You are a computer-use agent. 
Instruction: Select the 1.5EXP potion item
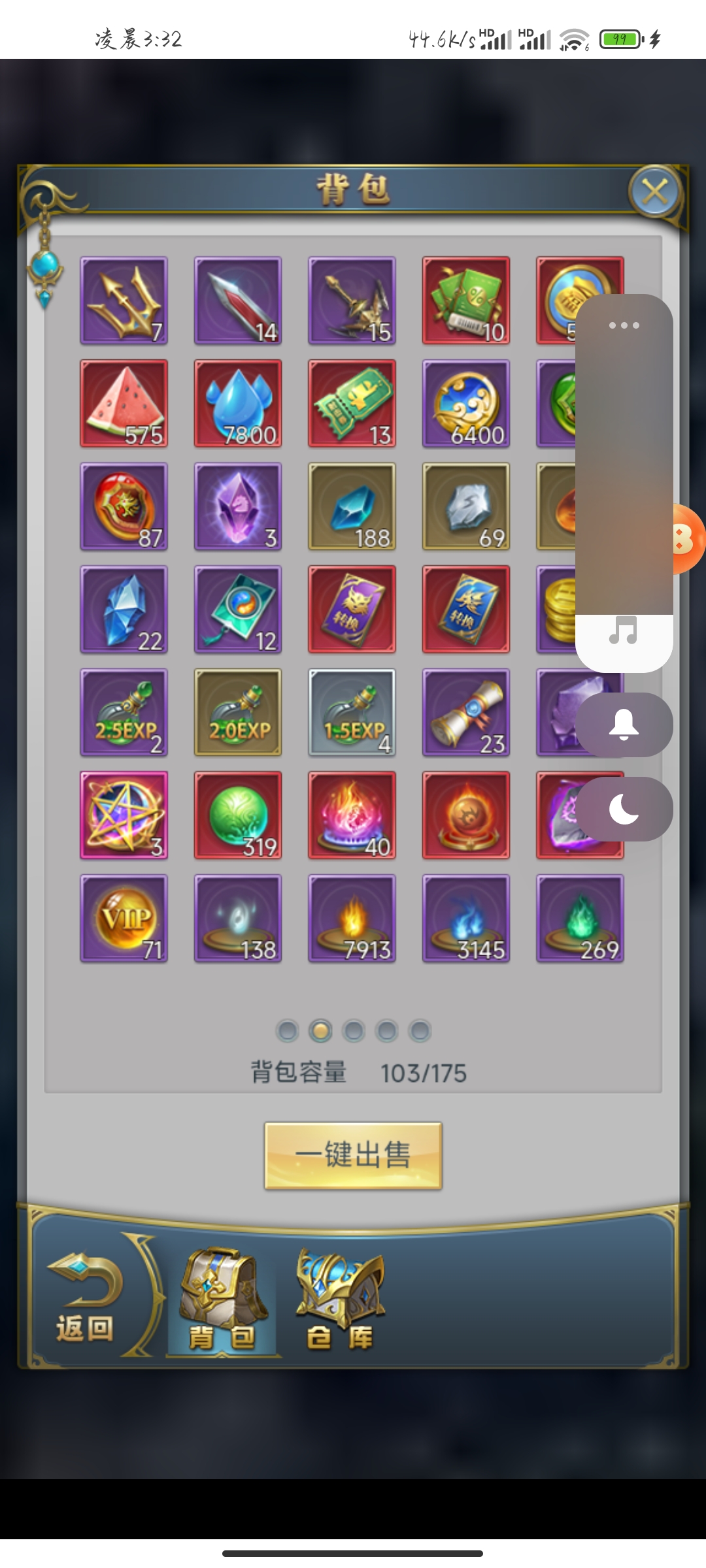click(x=352, y=712)
